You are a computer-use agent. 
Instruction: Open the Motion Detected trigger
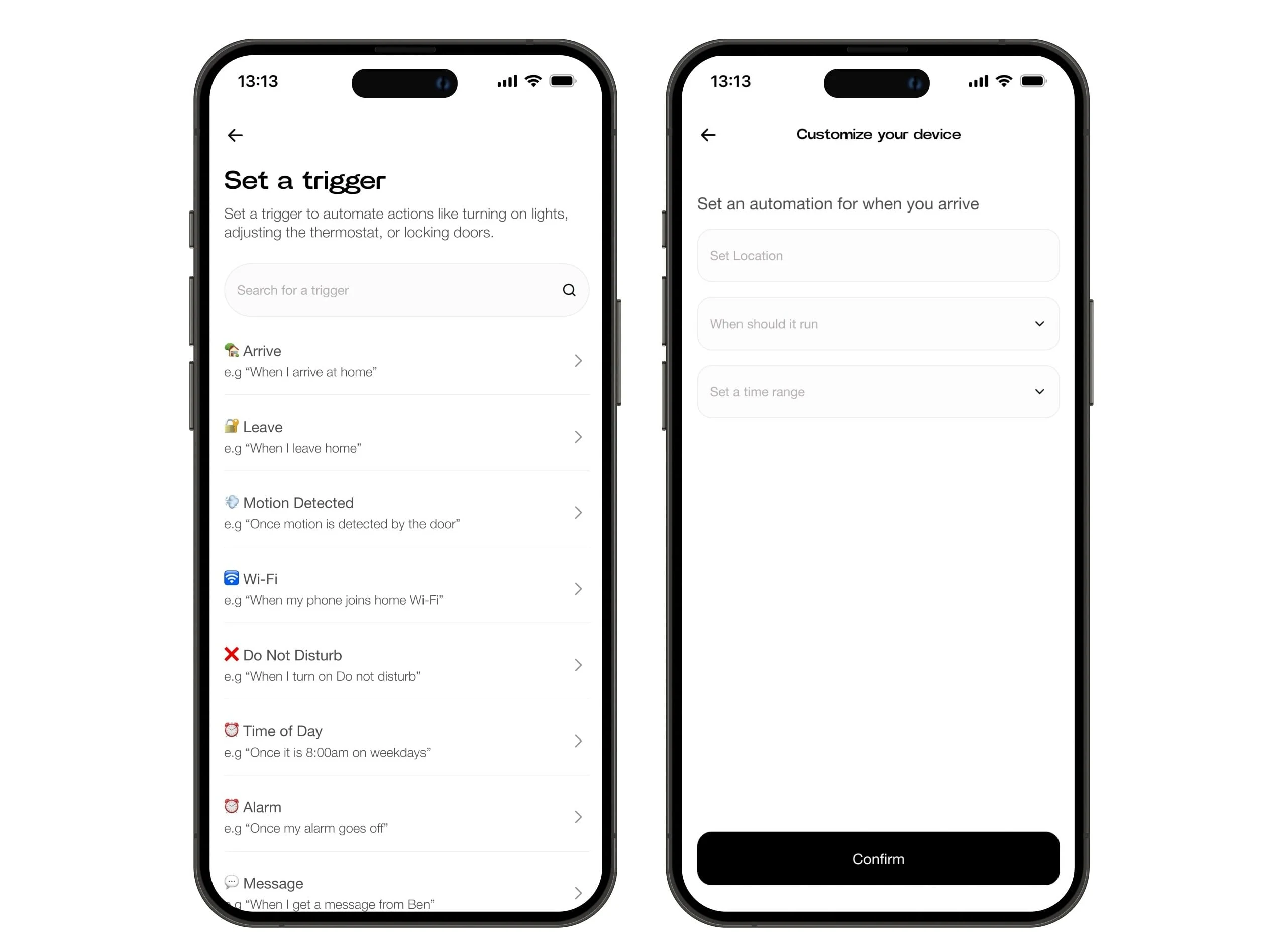pos(405,513)
